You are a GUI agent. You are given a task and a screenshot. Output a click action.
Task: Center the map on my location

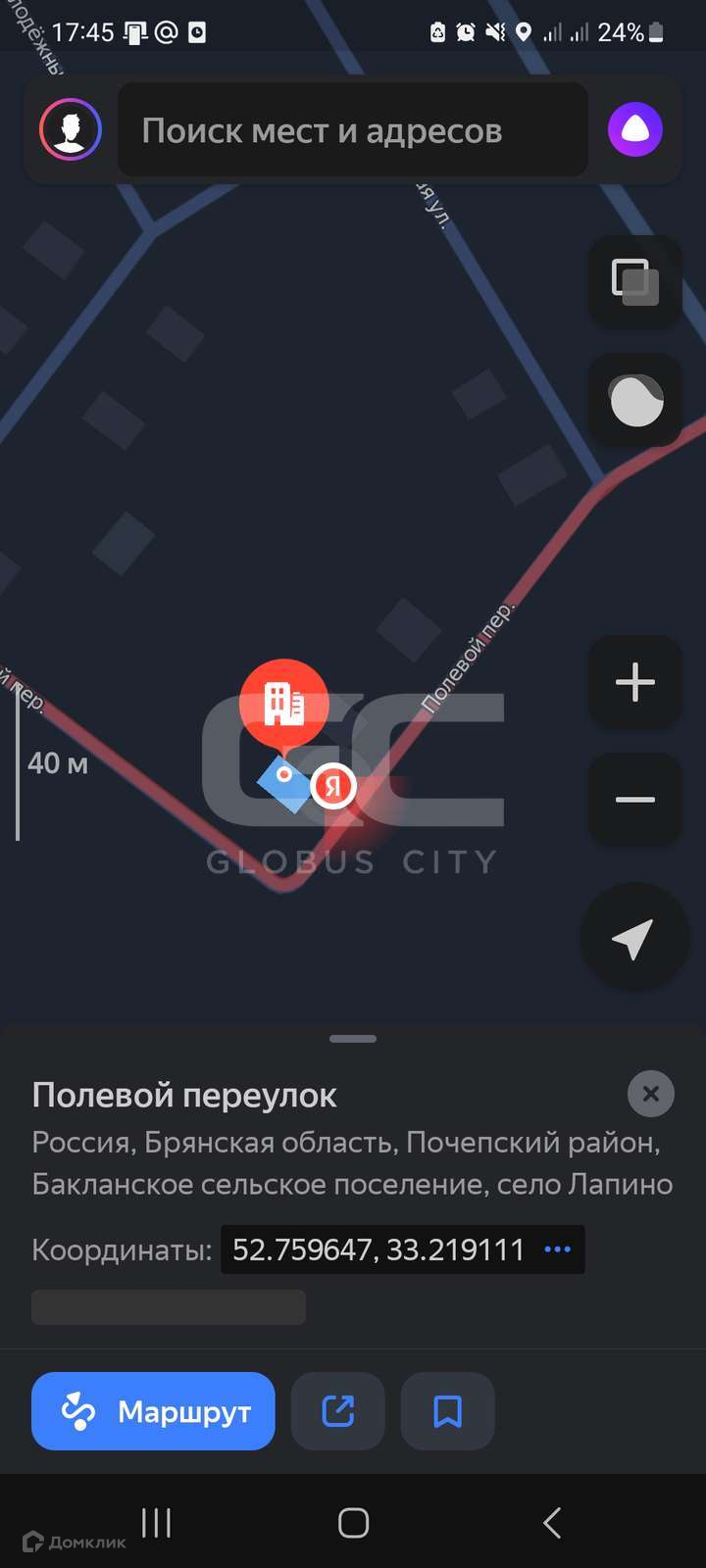[x=632, y=938]
